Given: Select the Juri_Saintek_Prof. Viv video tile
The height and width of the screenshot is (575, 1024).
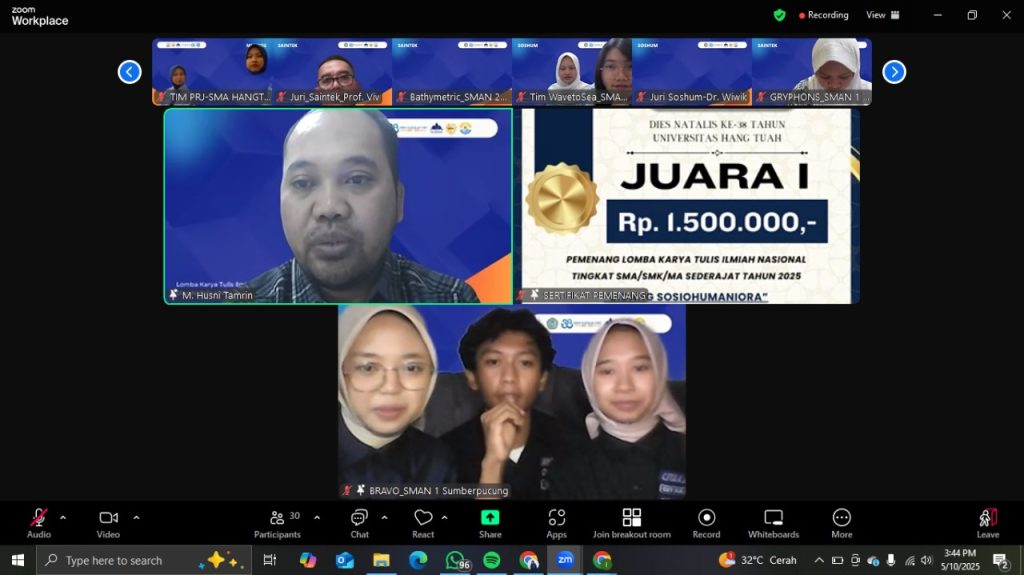Looking at the screenshot, I should [332, 72].
